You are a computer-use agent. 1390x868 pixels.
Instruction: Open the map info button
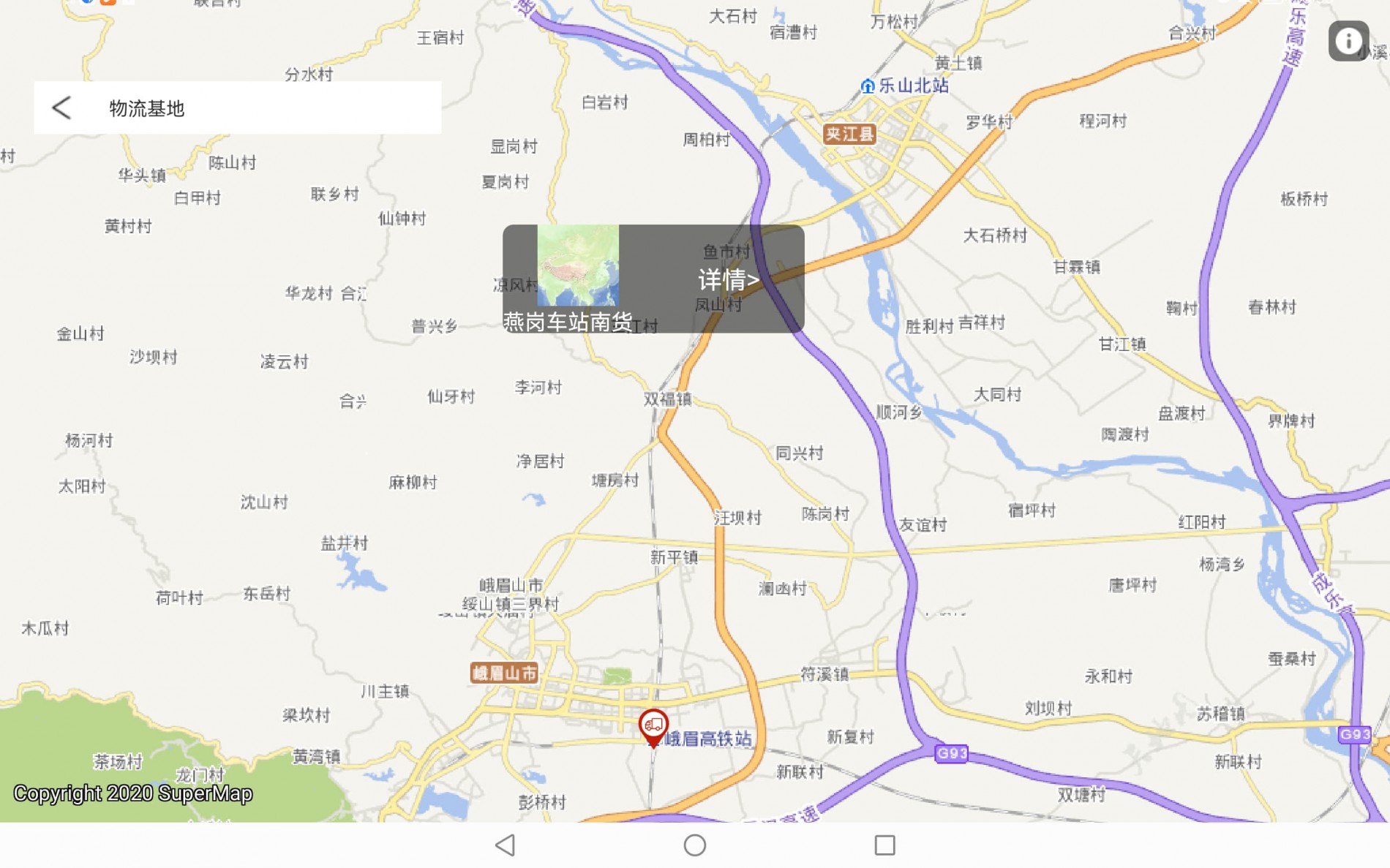click(1348, 41)
